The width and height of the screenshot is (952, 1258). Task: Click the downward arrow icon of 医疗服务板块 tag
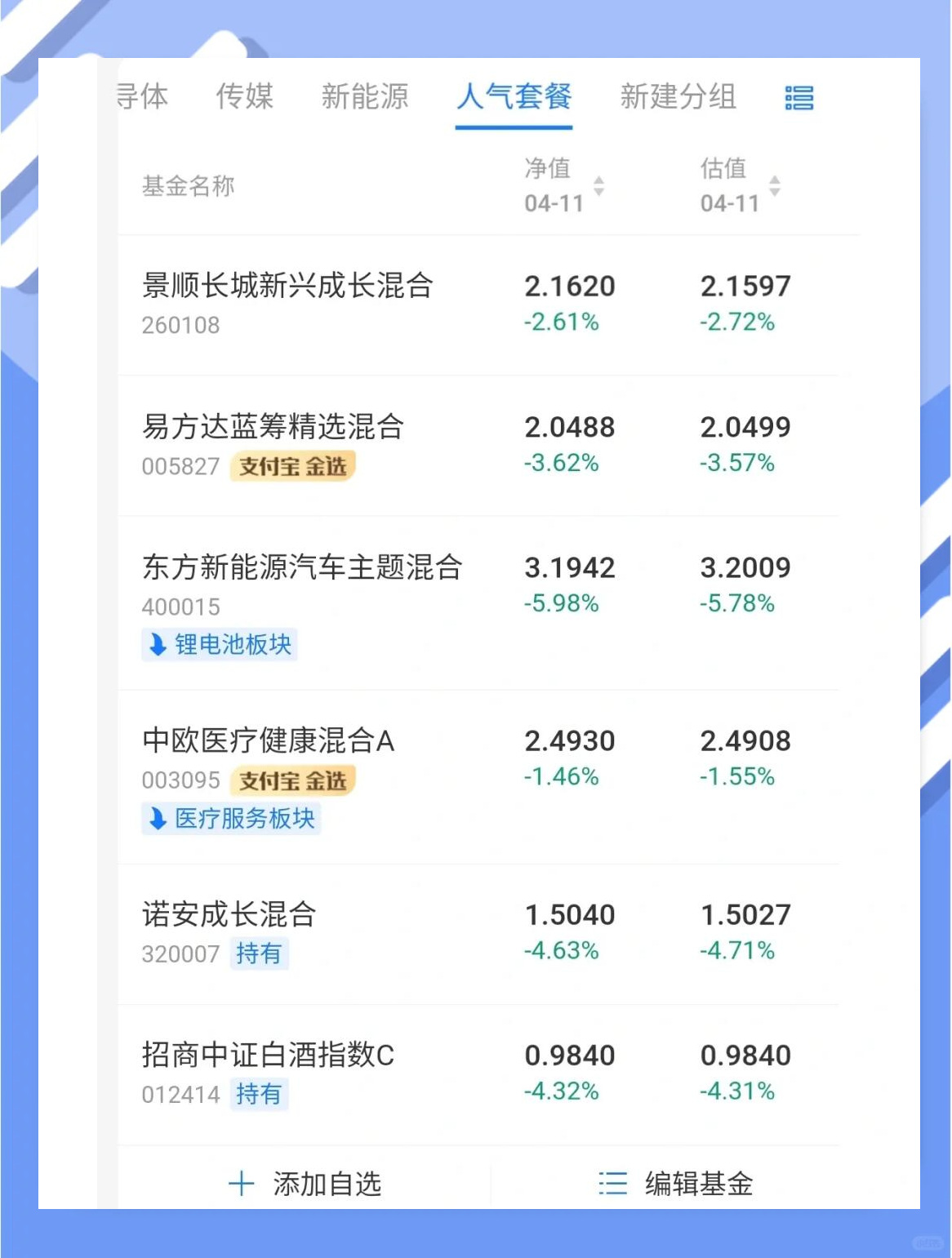[x=159, y=819]
